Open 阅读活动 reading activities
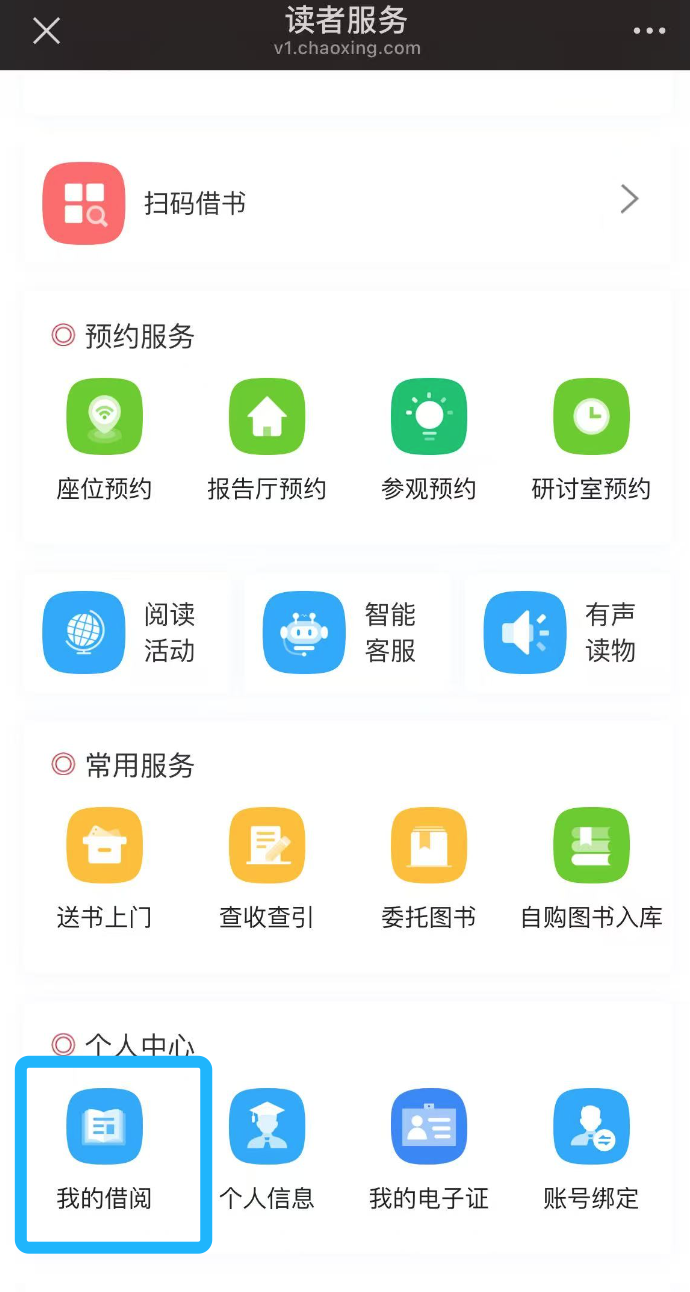The height and width of the screenshot is (1292, 690). coord(127,633)
